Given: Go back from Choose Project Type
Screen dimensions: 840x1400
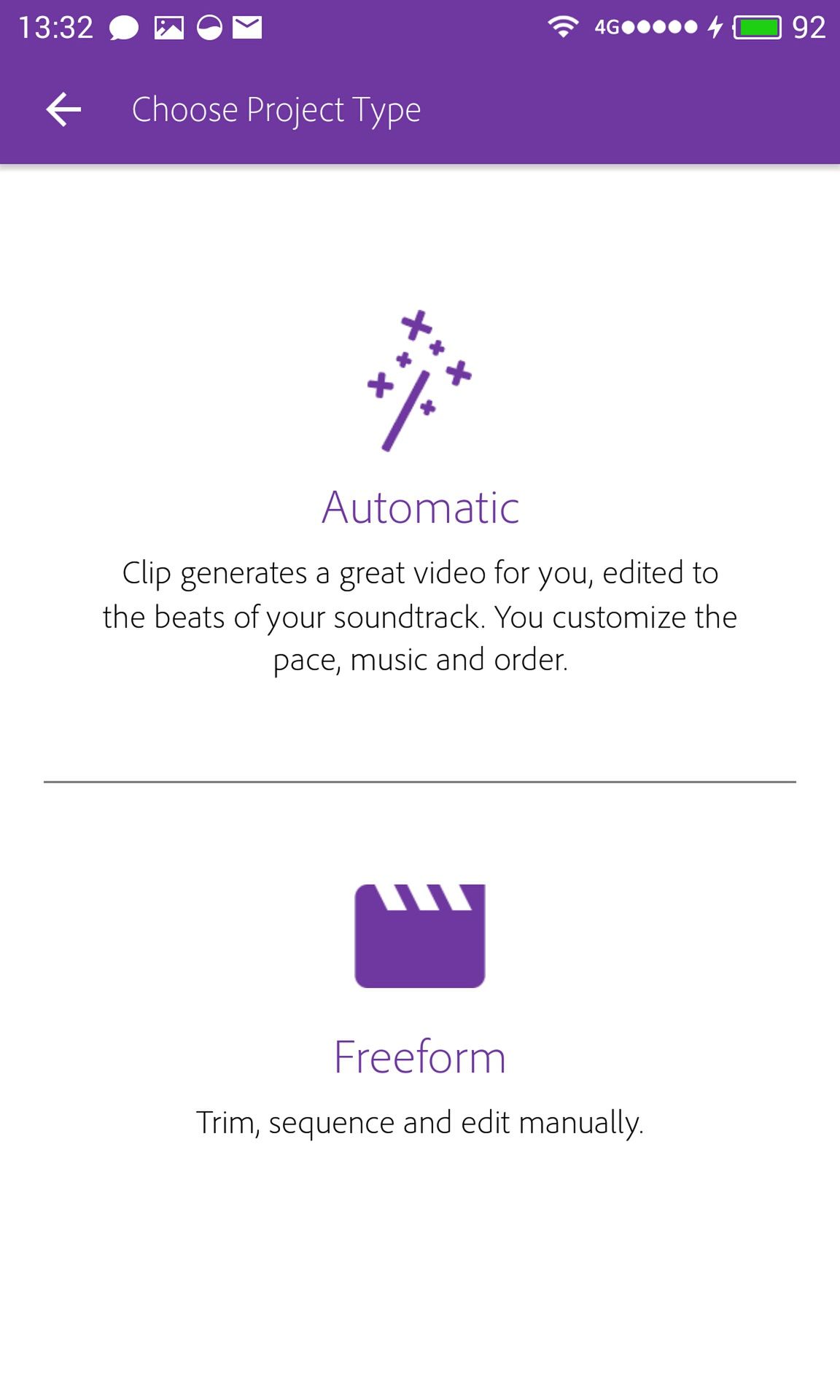Looking at the screenshot, I should click(63, 110).
